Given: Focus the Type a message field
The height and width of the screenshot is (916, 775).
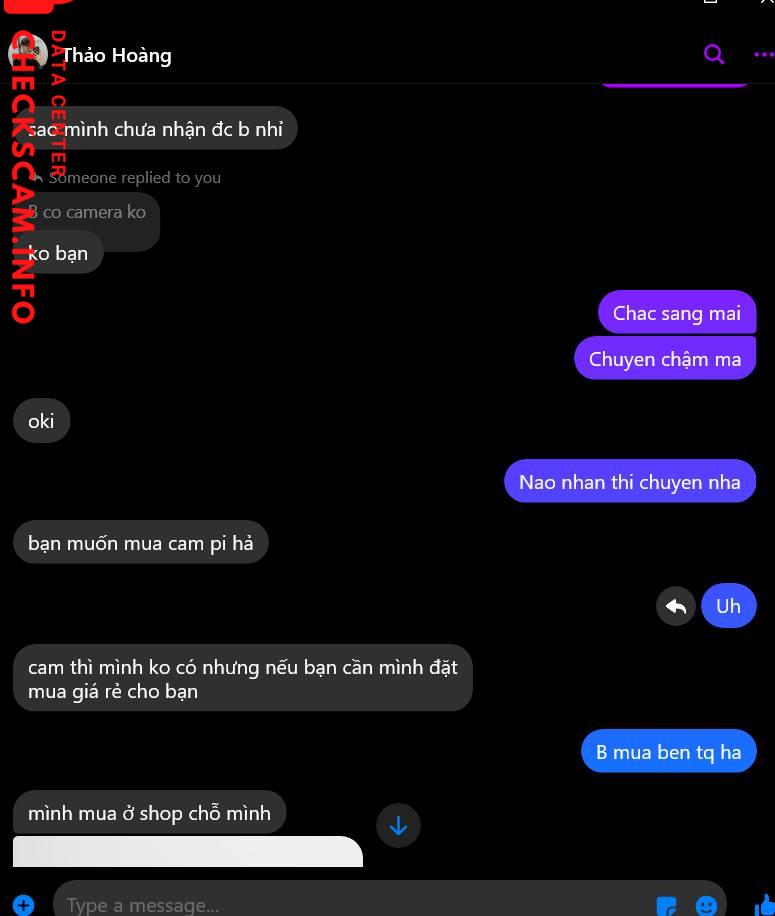Looking at the screenshot, I should pos(350,904).
